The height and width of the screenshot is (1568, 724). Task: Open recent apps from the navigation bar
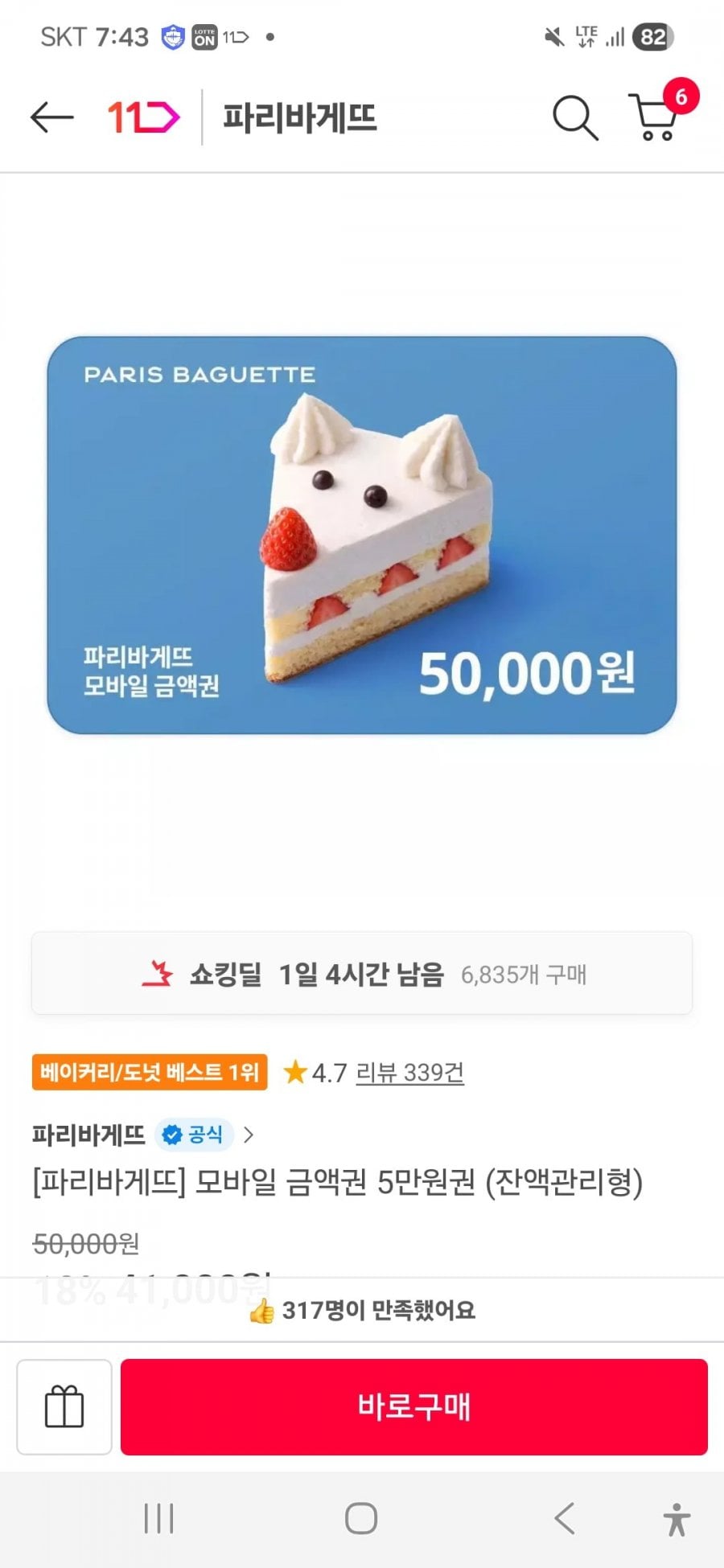click(158, 1519)
